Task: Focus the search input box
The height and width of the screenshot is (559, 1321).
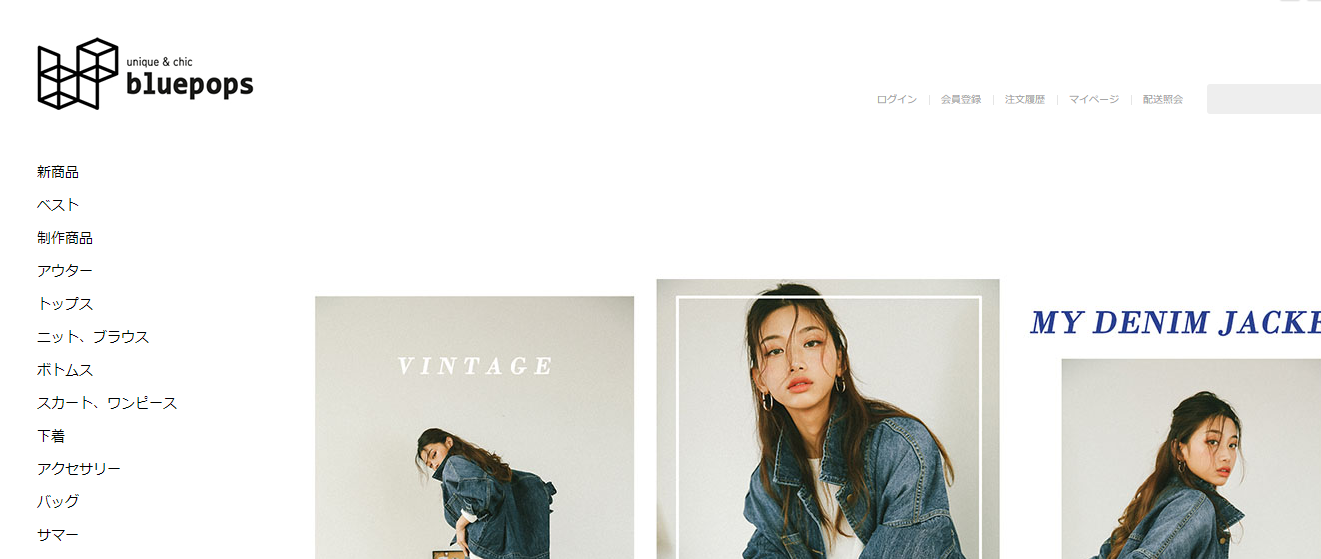Action: click(1263, 99)
